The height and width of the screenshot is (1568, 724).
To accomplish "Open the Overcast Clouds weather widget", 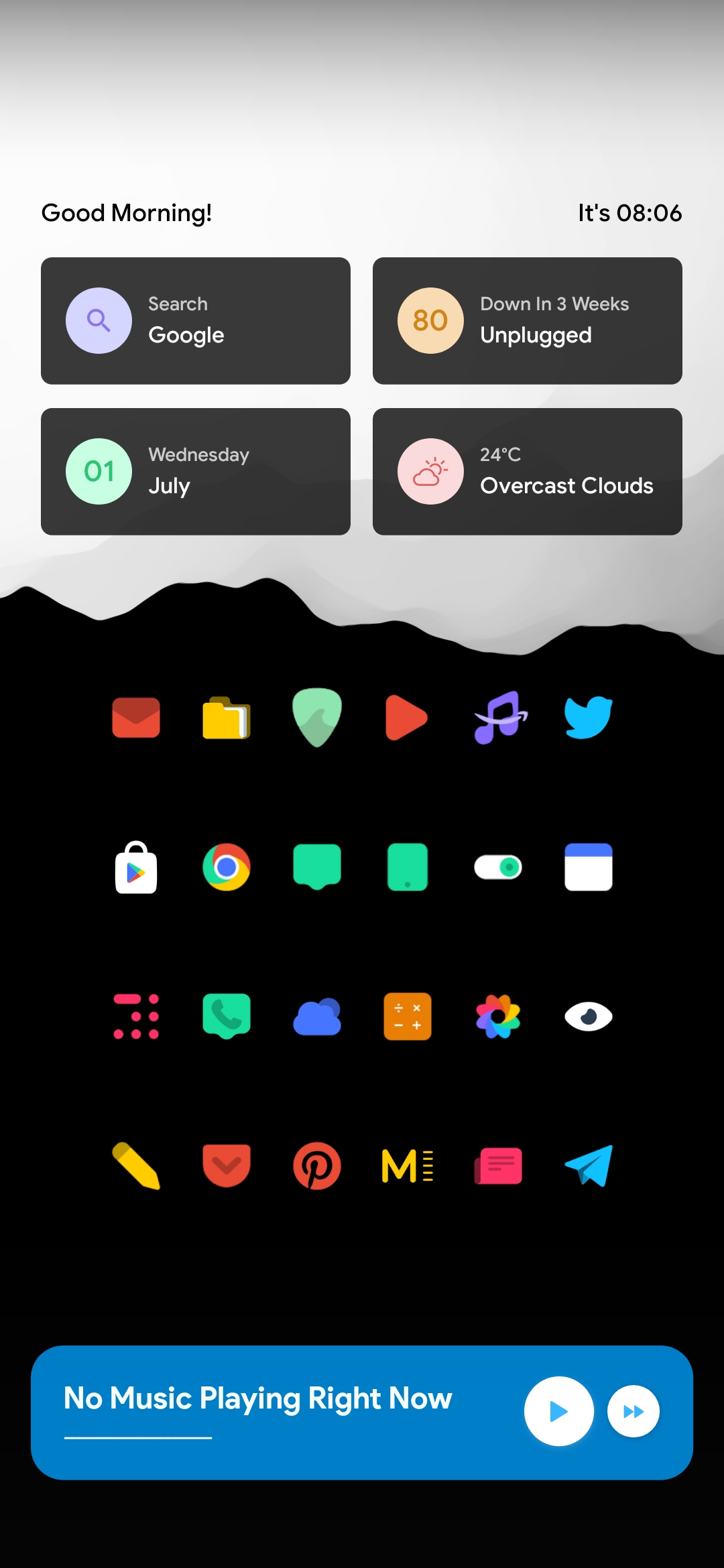I will 527,471.
